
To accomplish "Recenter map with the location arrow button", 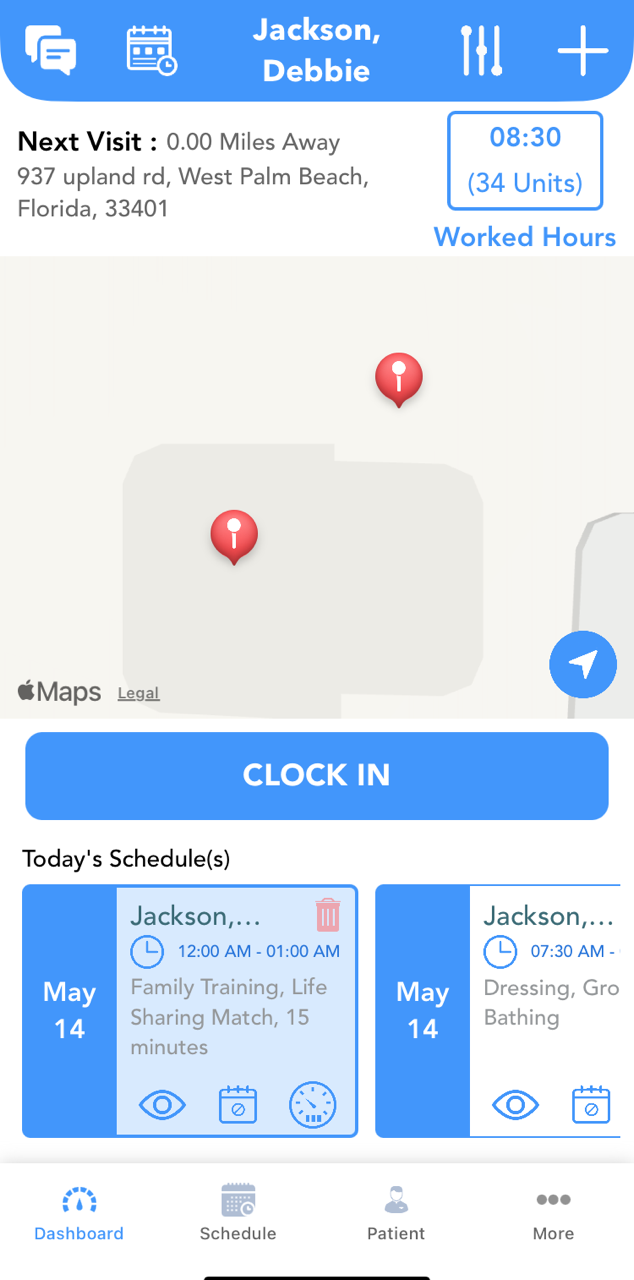I will [583, 664].
